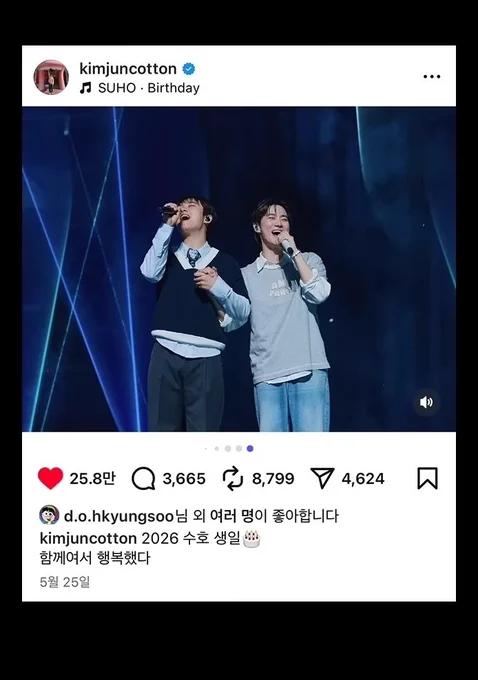Open the SUHO · Birthday audio link

[x=139, y=88]
